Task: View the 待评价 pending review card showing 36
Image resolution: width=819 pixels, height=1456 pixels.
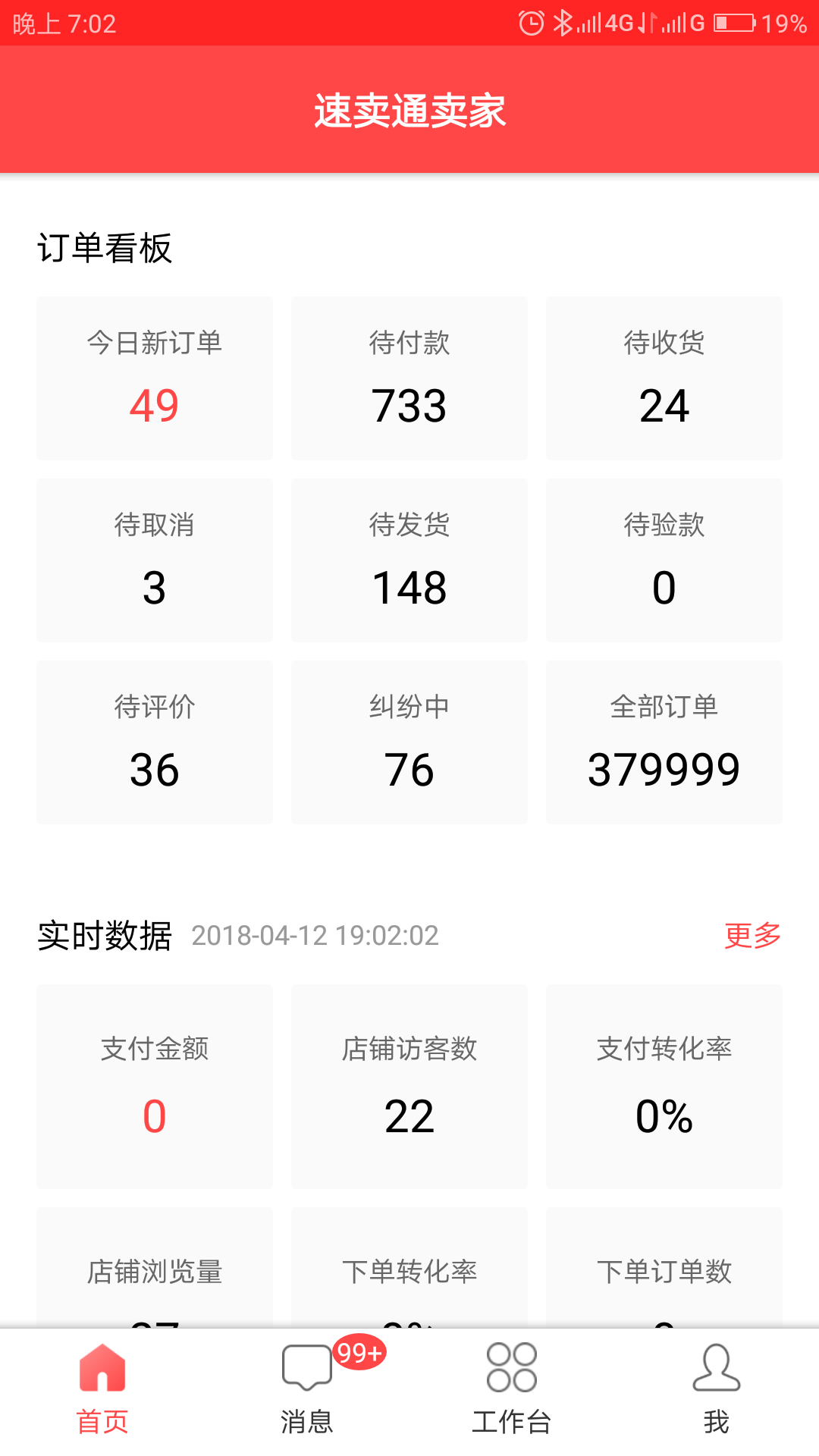Action: click(x=154, y=742)
